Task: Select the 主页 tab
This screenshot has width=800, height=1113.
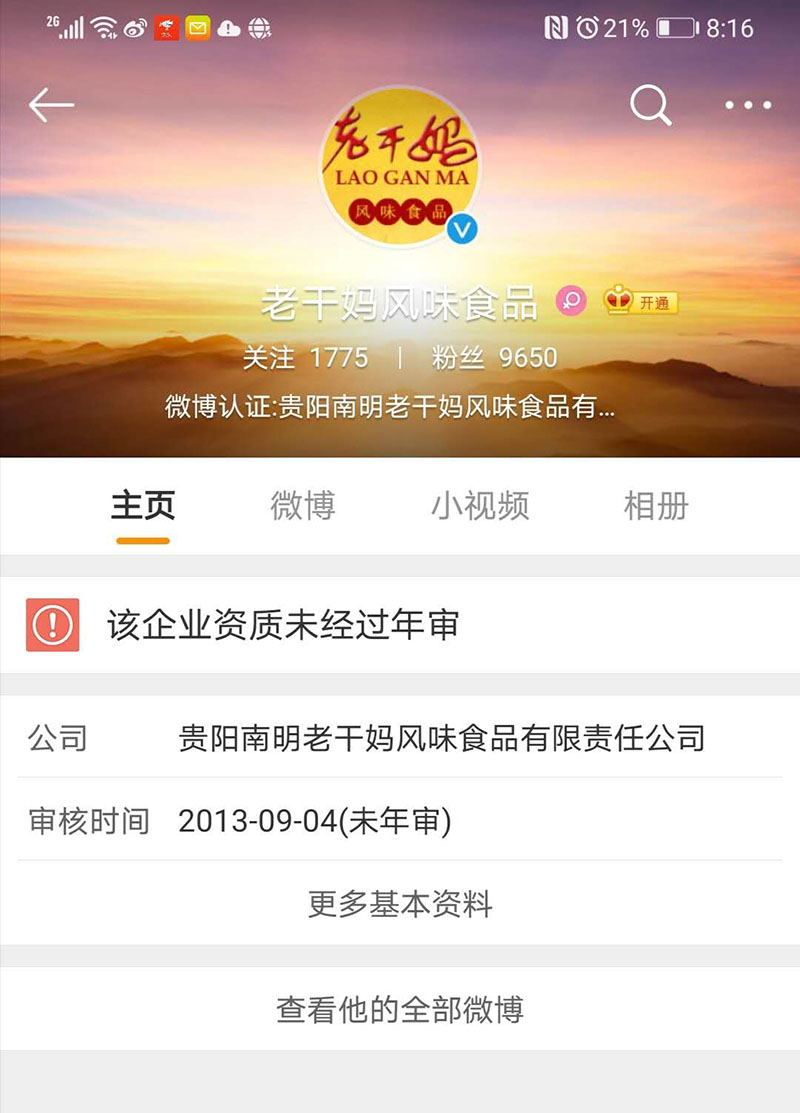Action: (x=143, y=506)
